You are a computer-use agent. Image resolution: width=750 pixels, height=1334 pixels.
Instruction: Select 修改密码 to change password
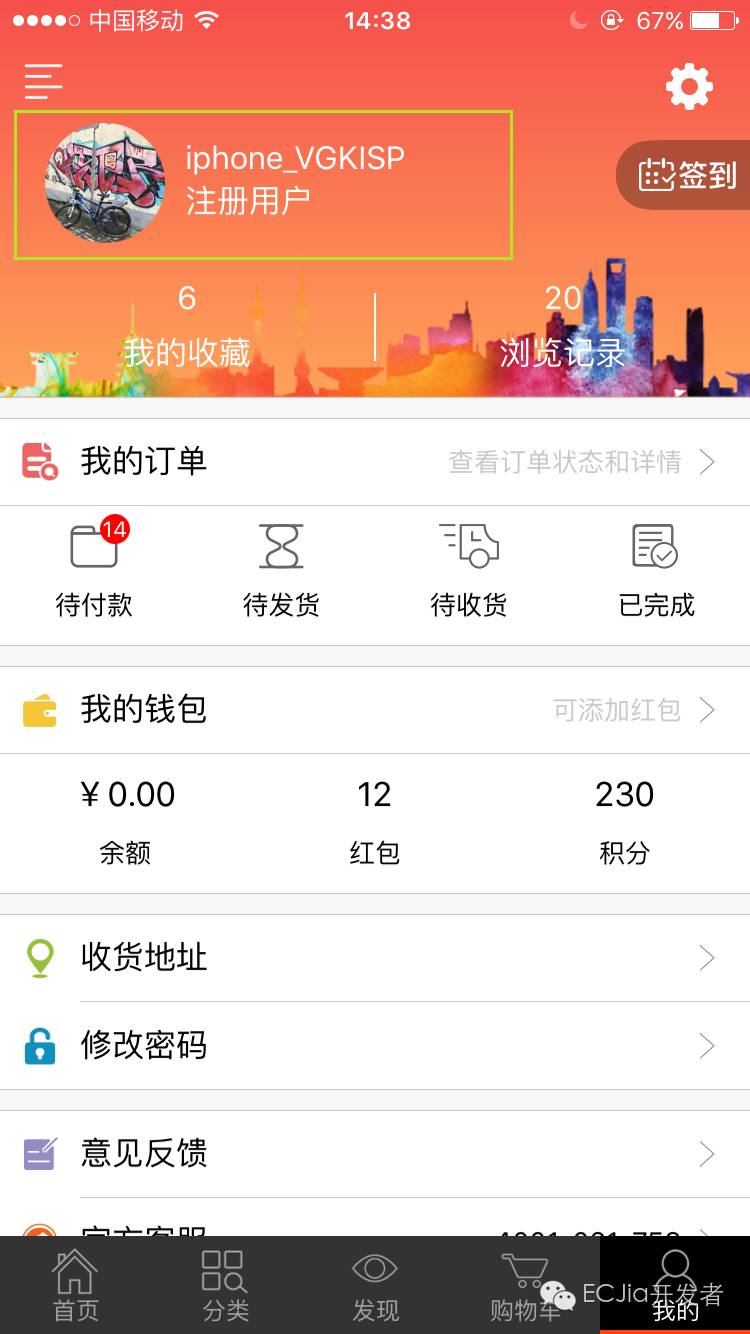(x=375, y=1046)
